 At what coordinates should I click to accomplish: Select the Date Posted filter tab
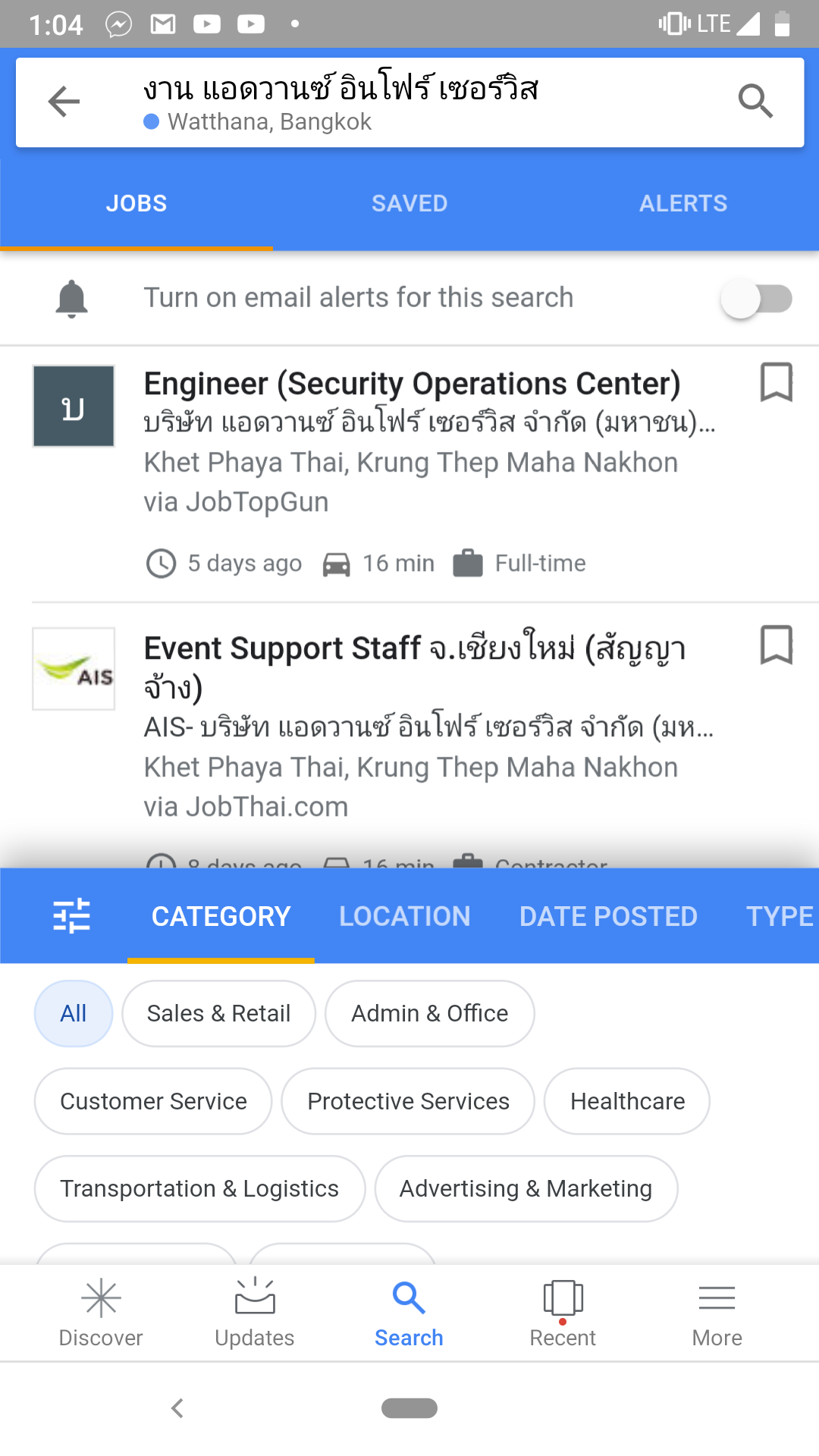(x=608, y=916)
